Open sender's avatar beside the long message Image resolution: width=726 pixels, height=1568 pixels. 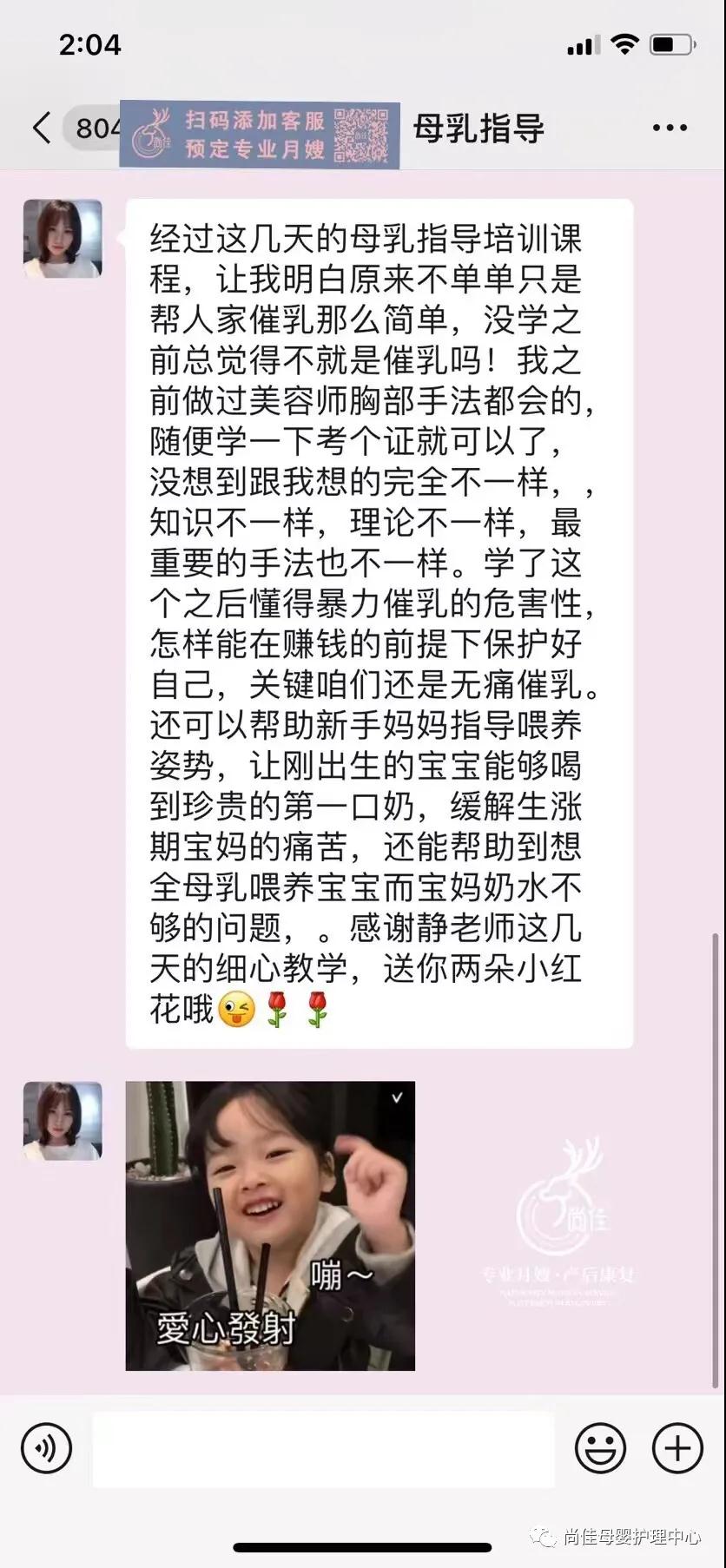[63, 239]
